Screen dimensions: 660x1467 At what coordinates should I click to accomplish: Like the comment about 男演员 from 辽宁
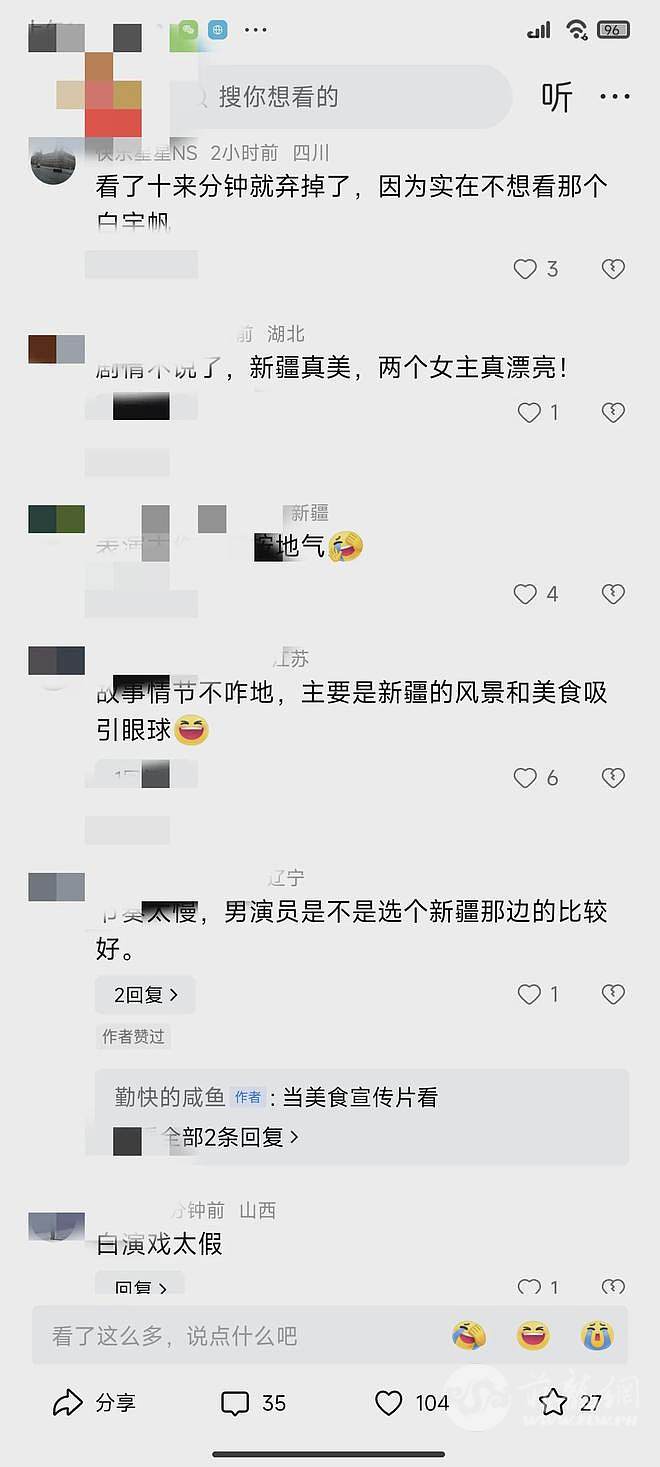[x=529, y=994]
